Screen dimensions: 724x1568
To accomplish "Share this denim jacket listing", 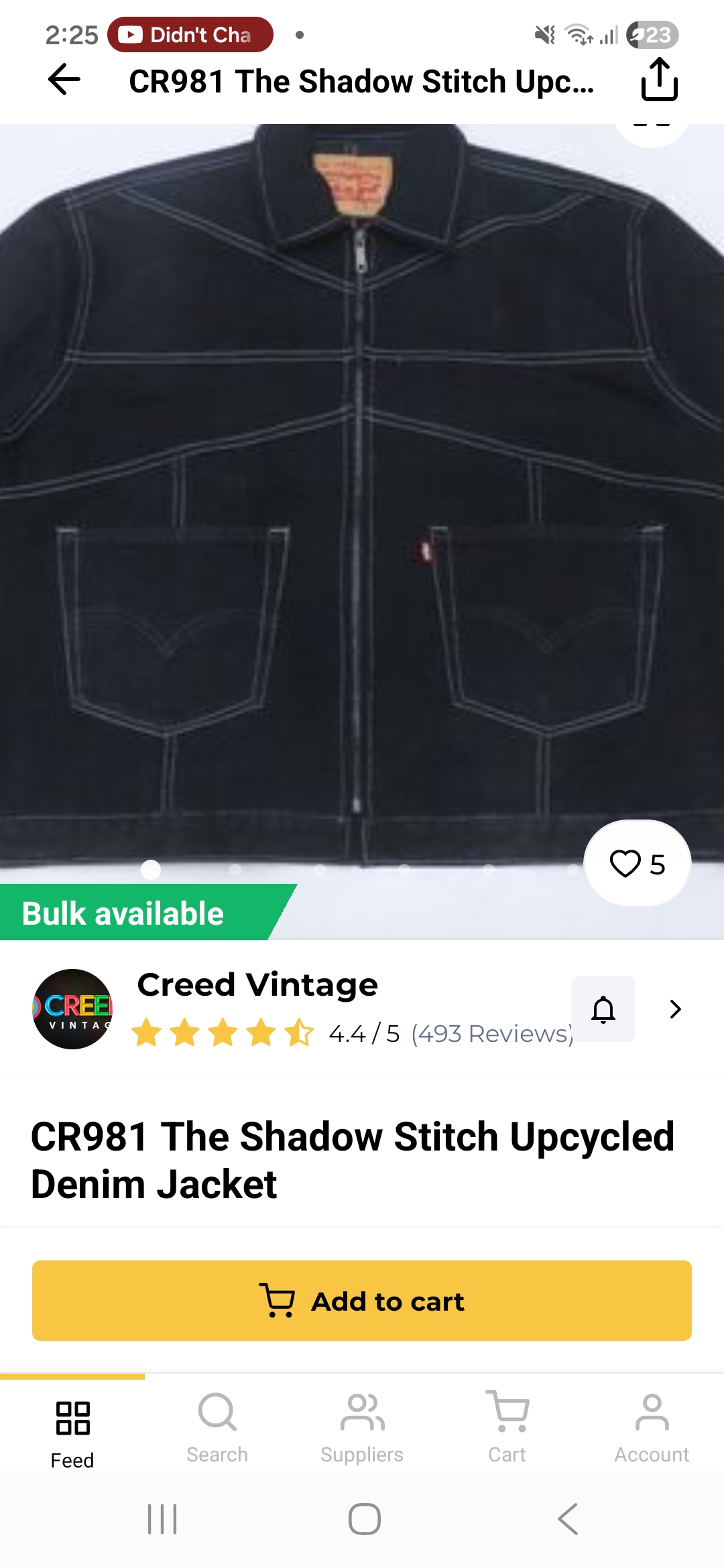I will click(x=659, y=80).
